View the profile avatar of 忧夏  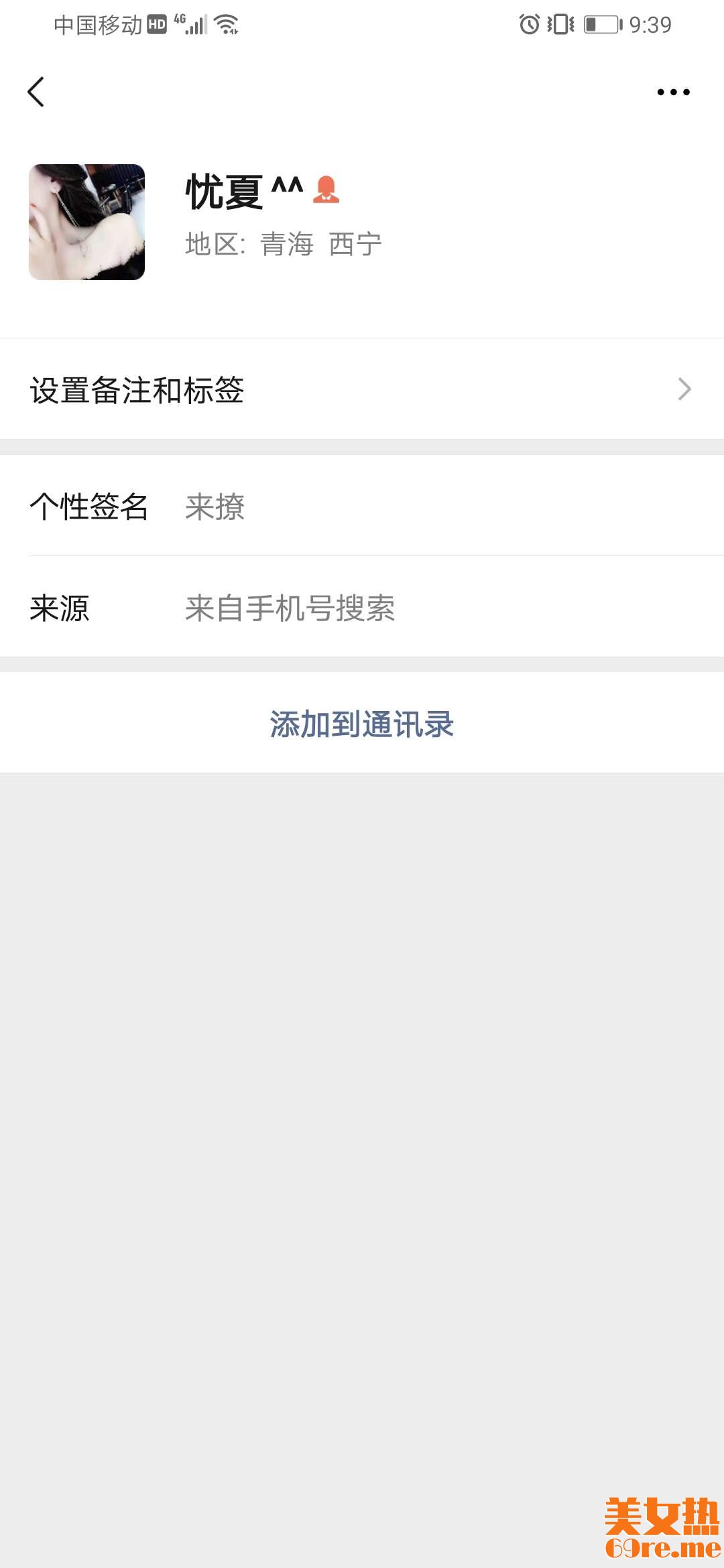[87, 222]
